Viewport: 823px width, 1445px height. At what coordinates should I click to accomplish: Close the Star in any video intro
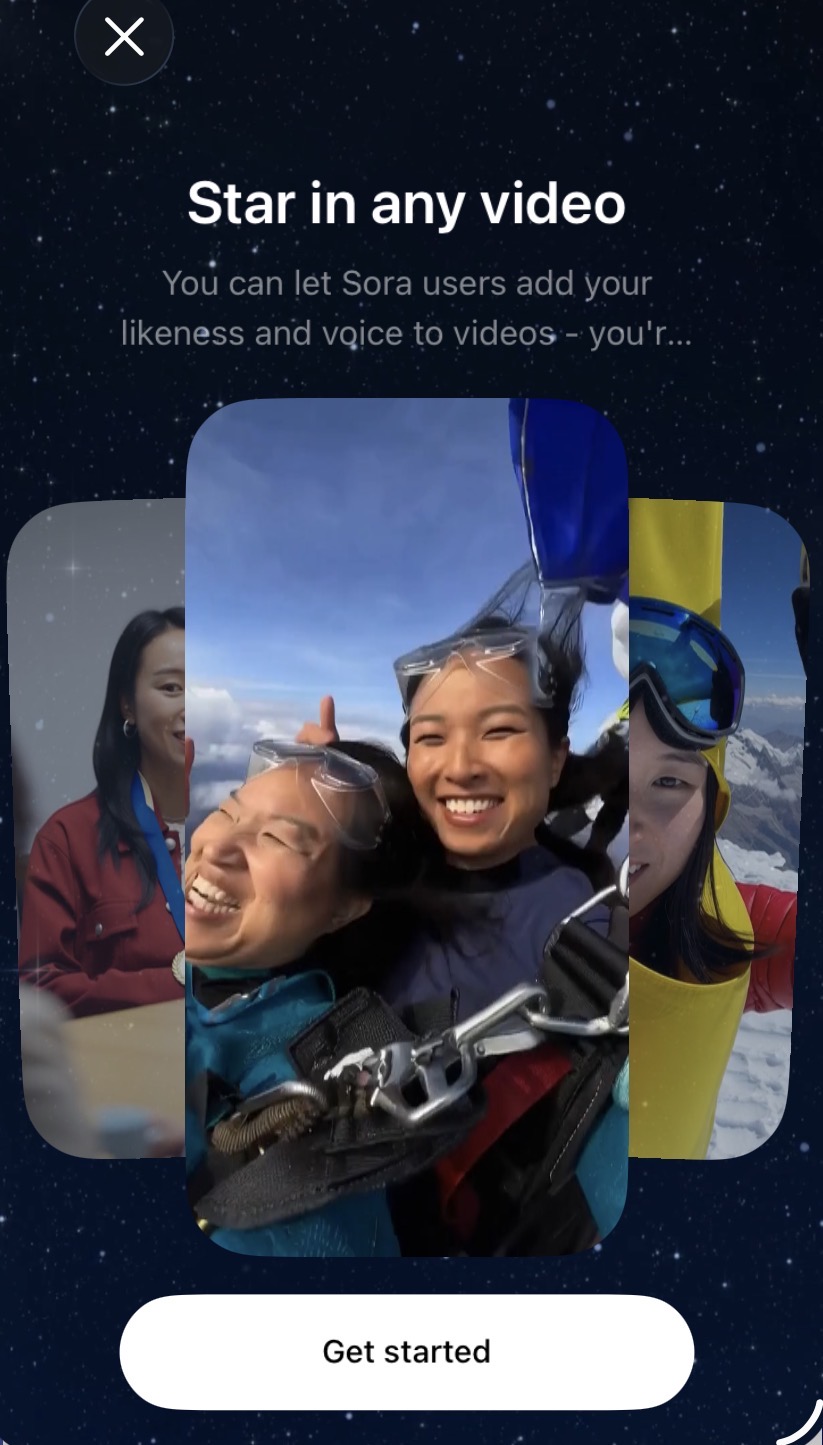[x=124, y=38]
